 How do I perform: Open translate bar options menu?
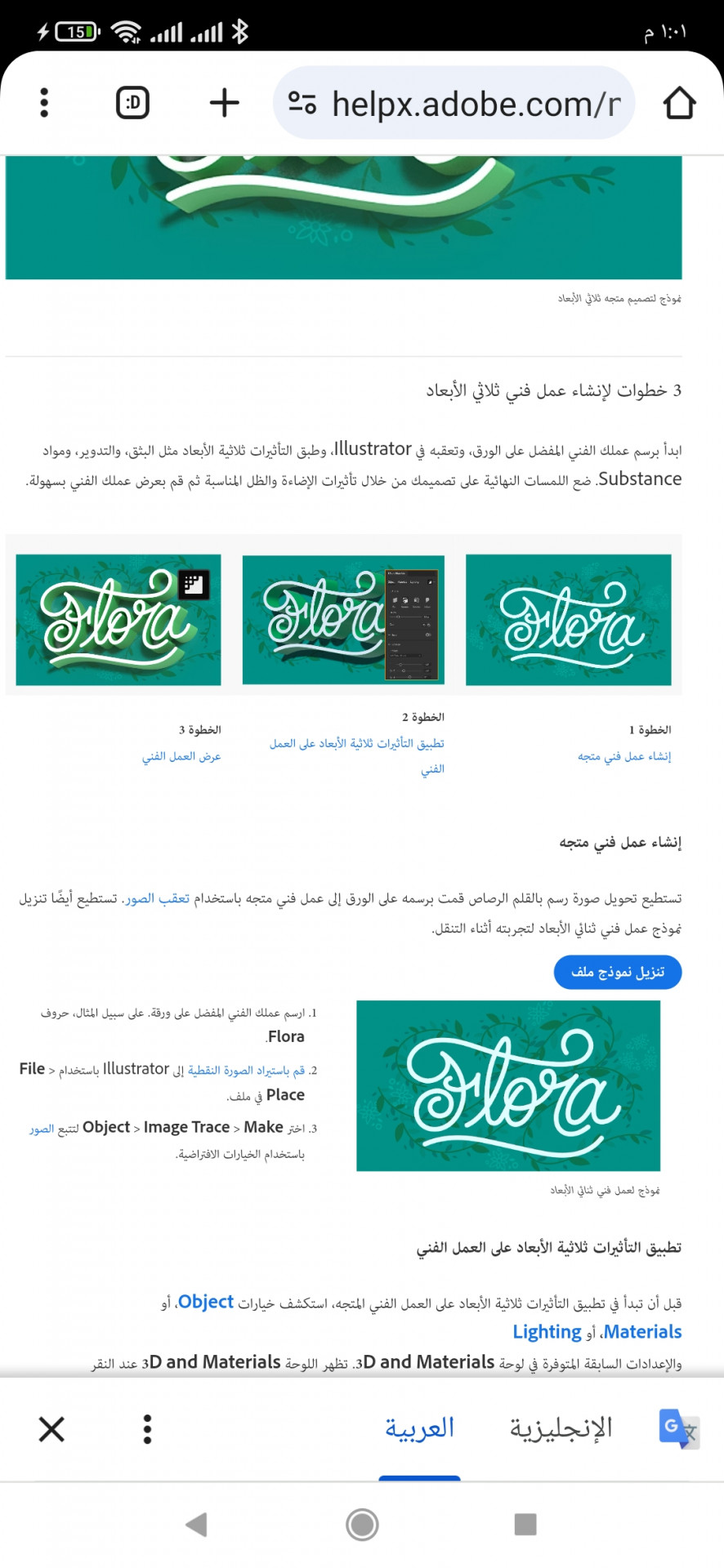(147, 1429)
